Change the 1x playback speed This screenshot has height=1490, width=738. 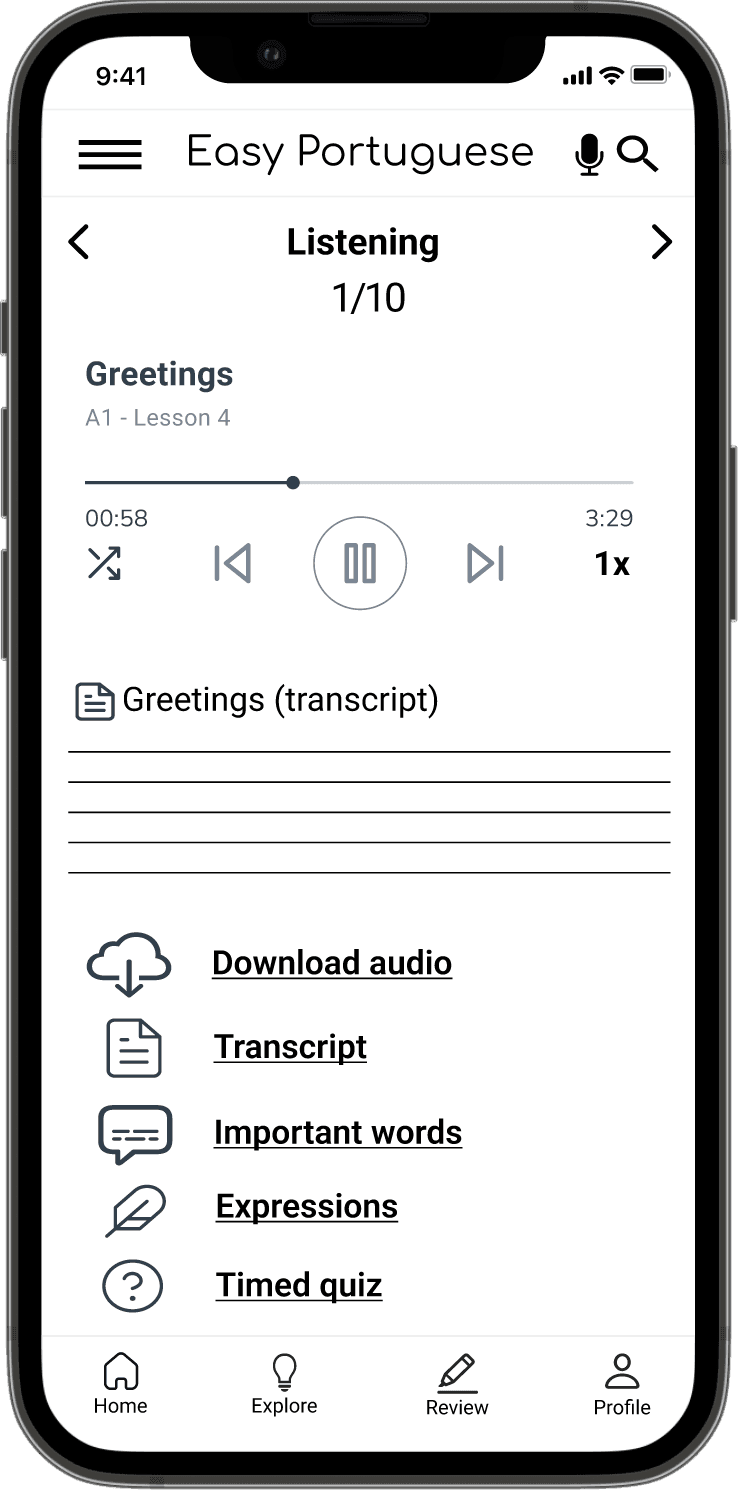point(612,565)
